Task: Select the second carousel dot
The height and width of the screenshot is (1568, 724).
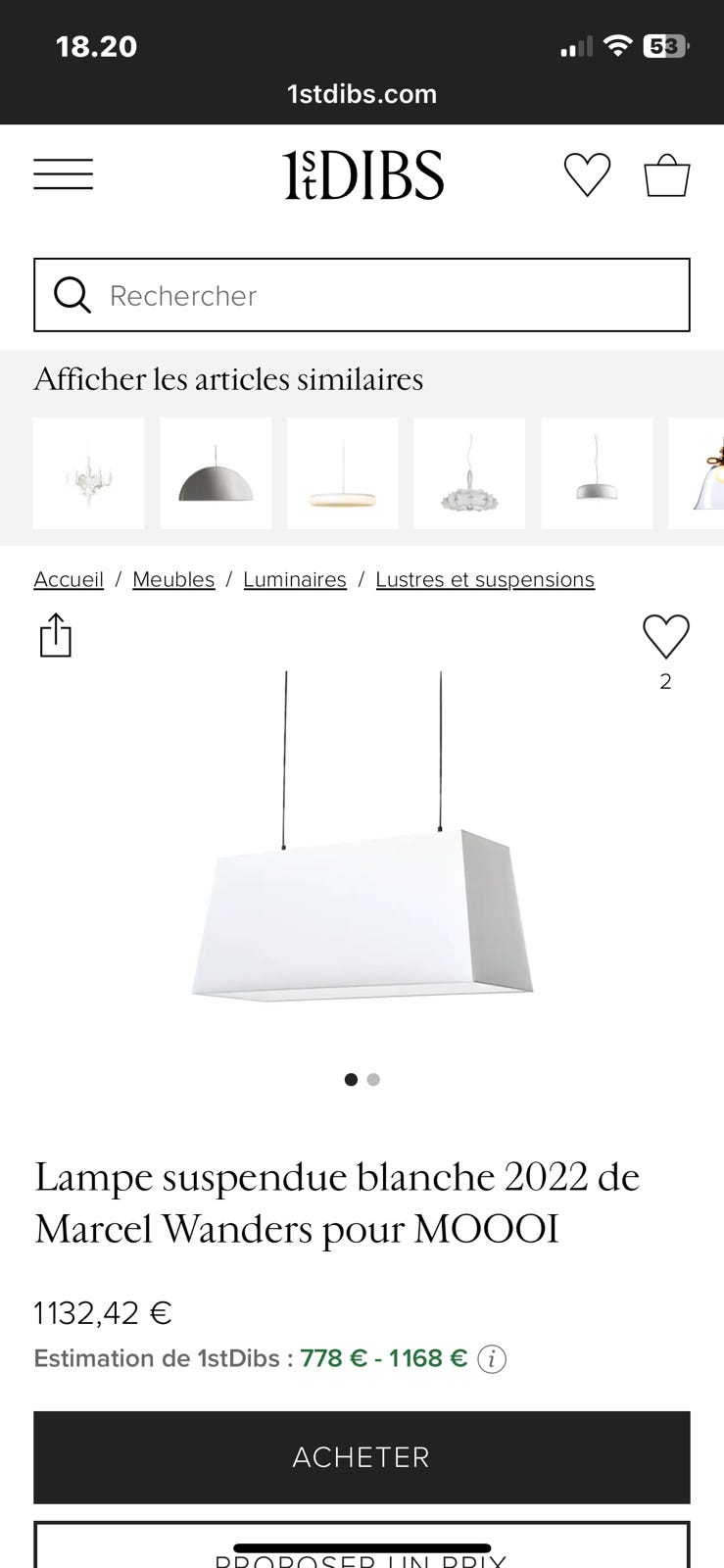Action: 373,1079
